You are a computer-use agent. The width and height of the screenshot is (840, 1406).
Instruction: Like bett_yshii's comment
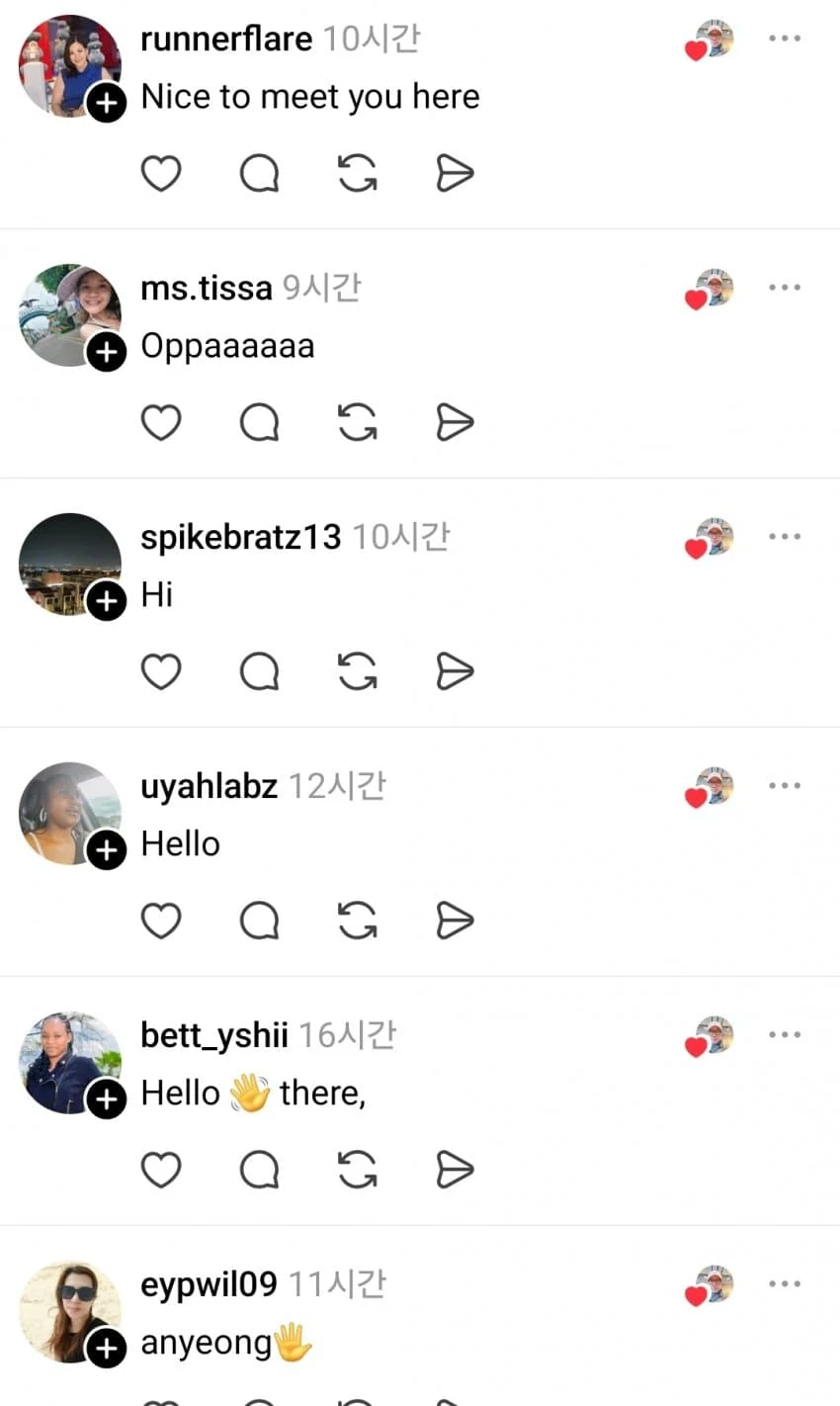click(160, 1171)
